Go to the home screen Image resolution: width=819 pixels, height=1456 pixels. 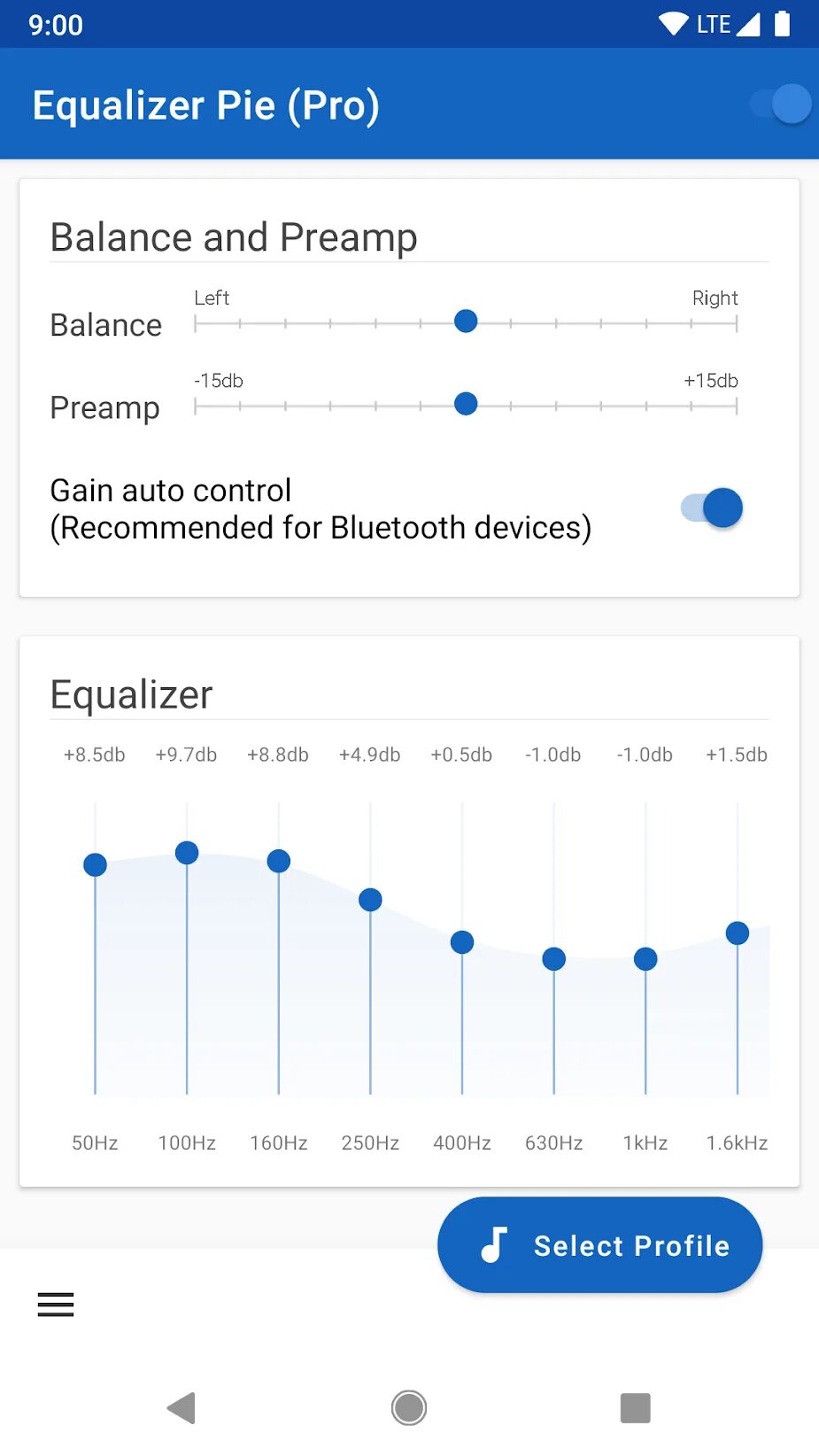tap(409, 1407)
